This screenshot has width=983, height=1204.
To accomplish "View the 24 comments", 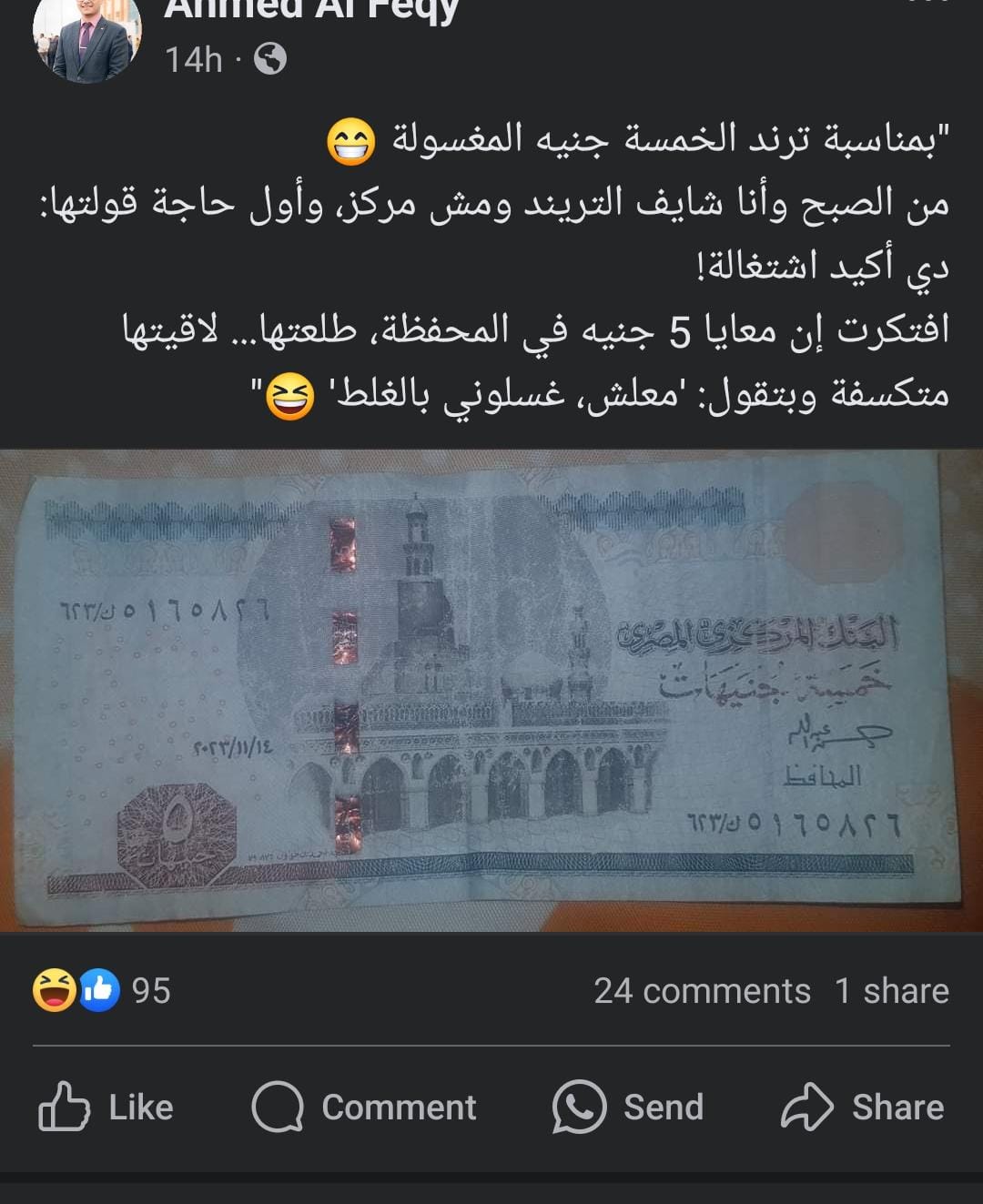I will 702,990.
